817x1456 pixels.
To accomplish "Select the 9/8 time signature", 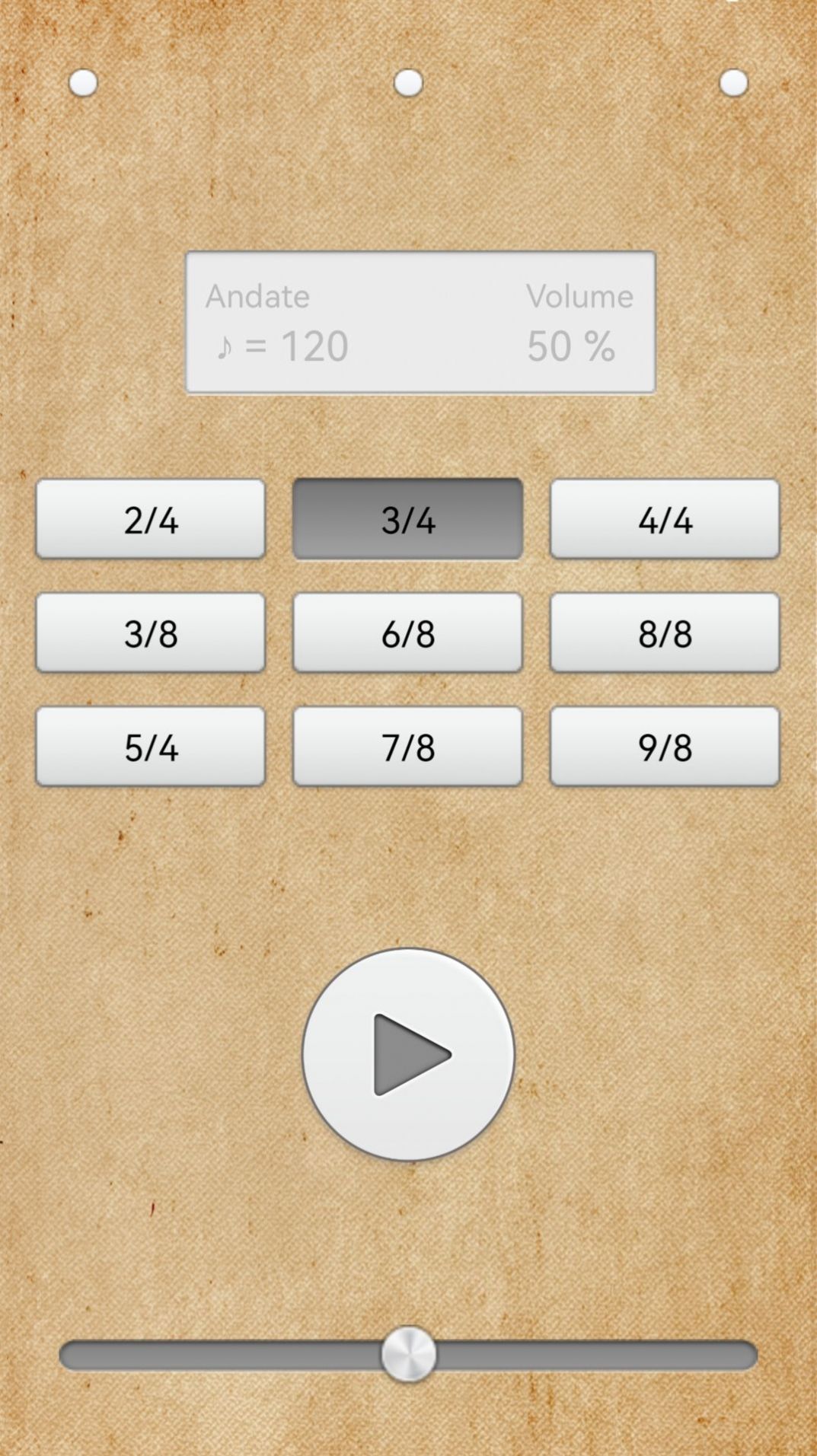I will pos(665,746).
